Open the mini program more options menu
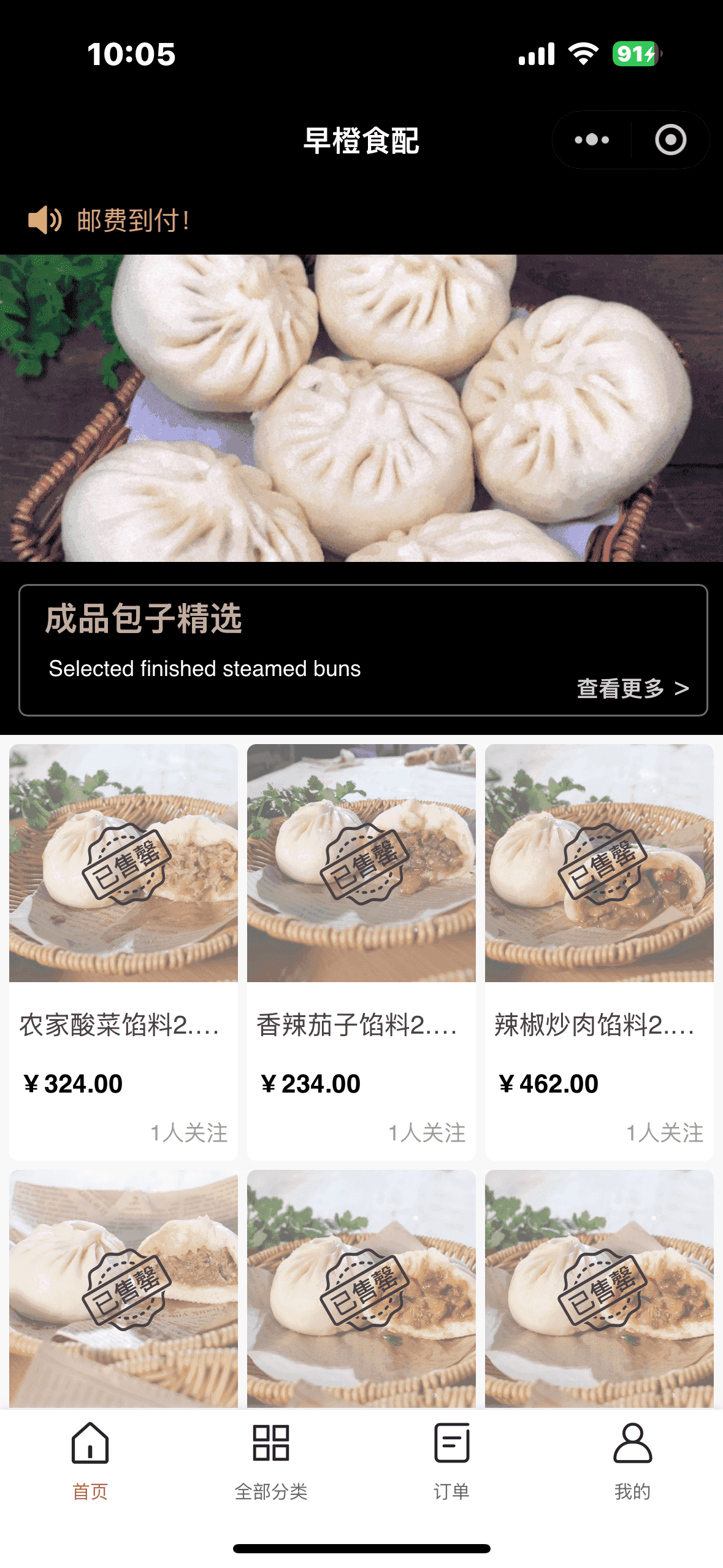723x1568 pixels. click(592, 140)
